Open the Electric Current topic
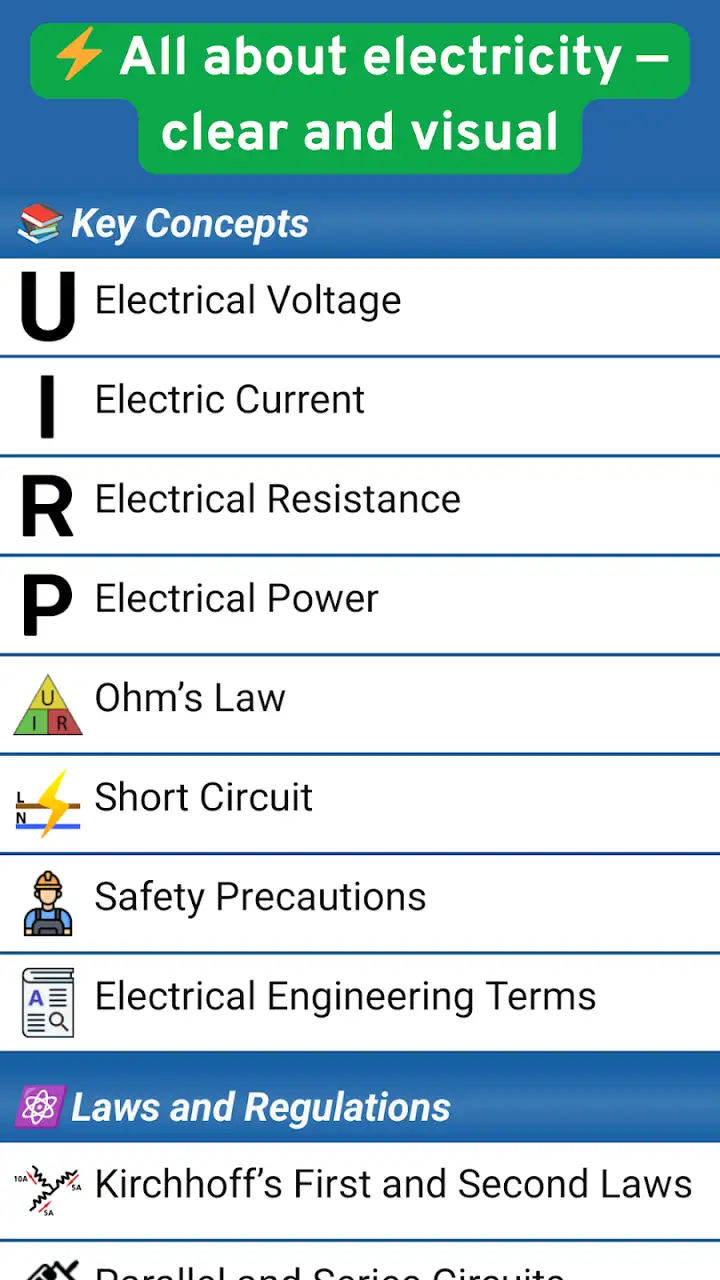The image size is (720, 1280). pos(360,406)
